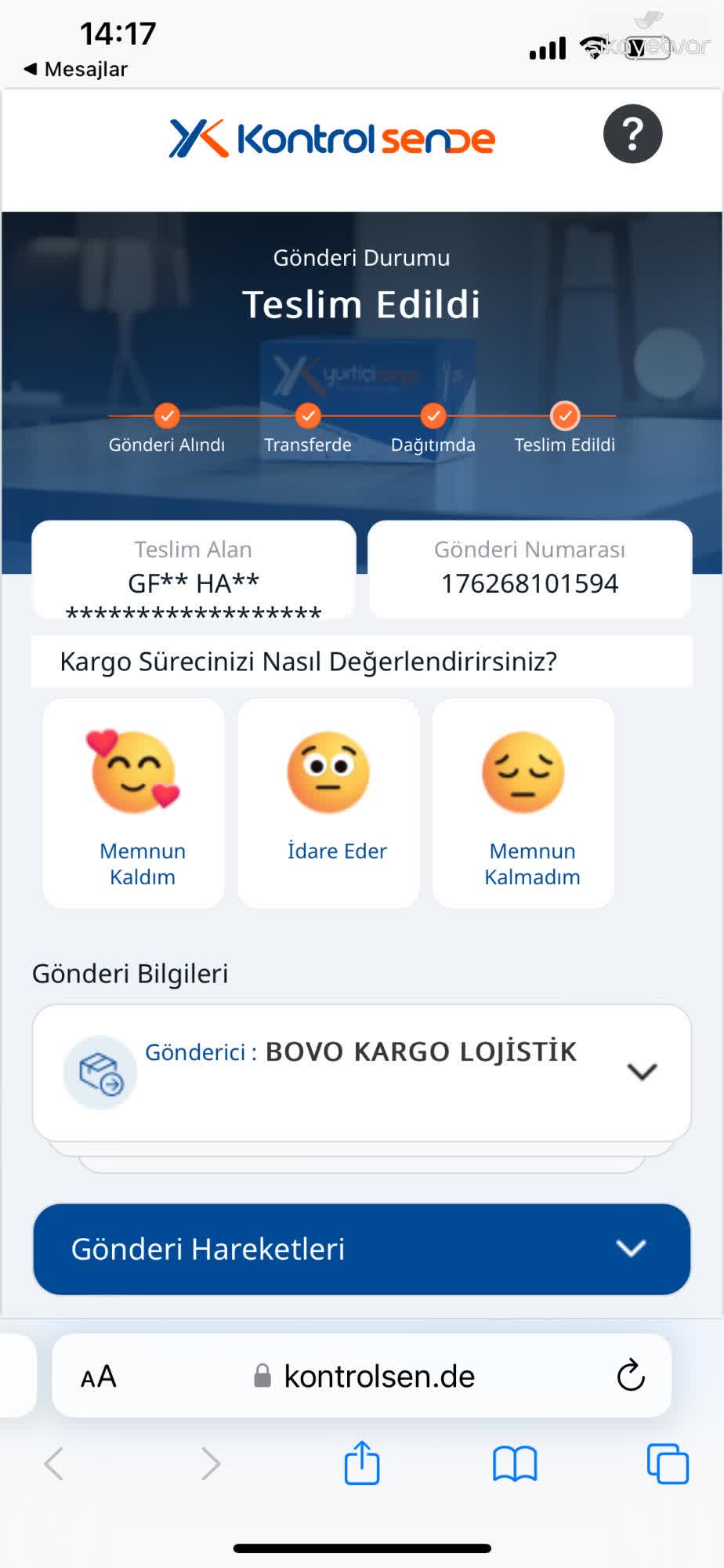Tap the Teslim Edildi progress step

pyautogui.click(x=566, y=416)
